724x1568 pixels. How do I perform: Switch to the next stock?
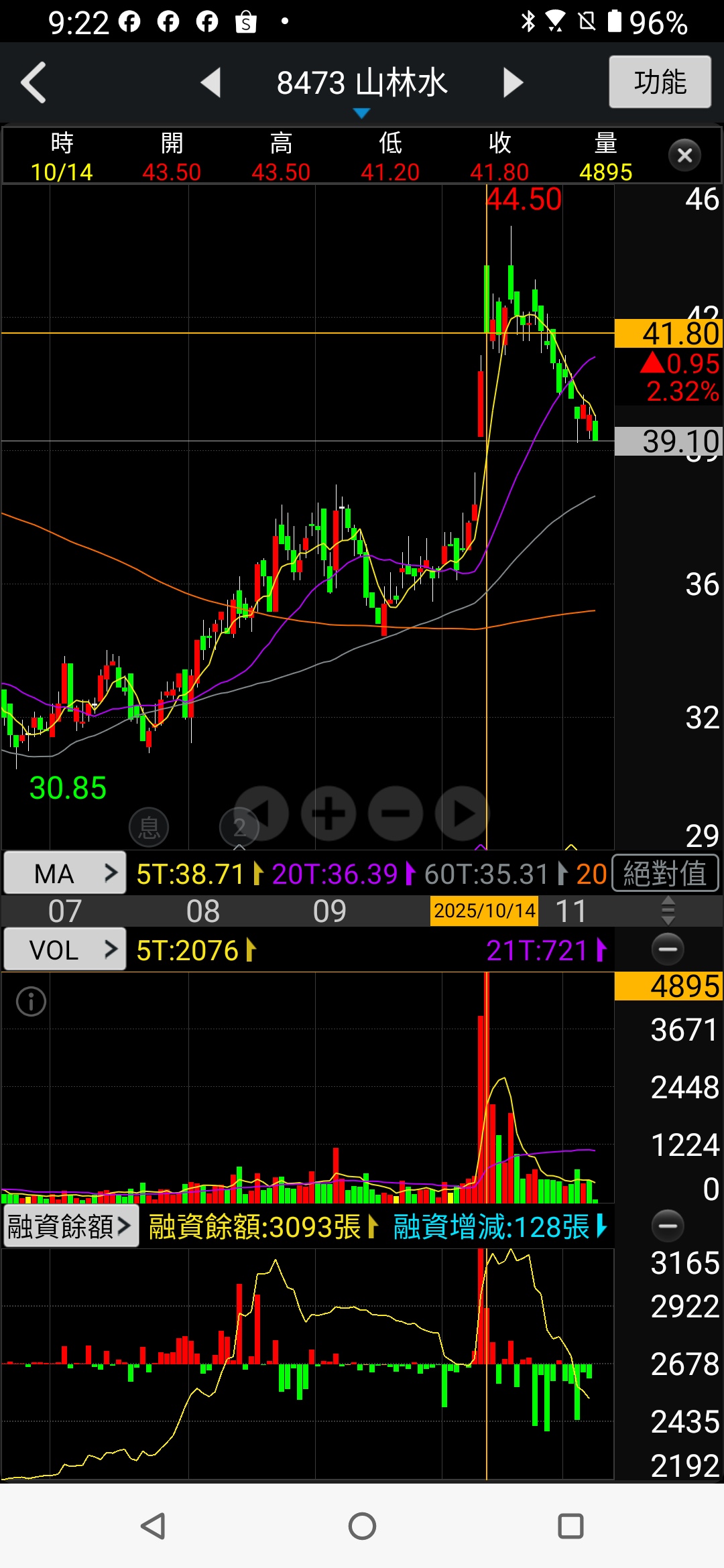(x=513, y=83)
